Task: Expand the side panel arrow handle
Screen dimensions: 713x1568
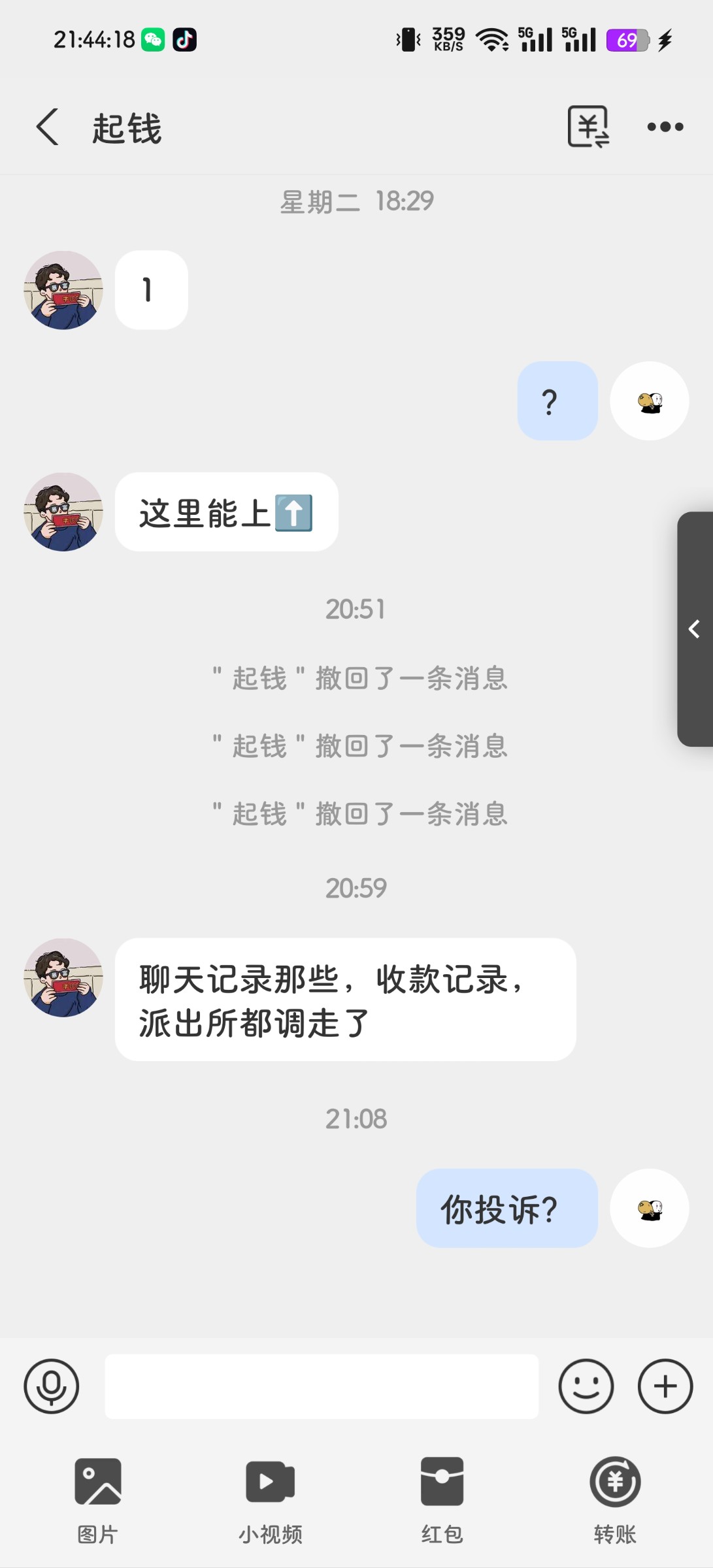Action: click(695, 629)
